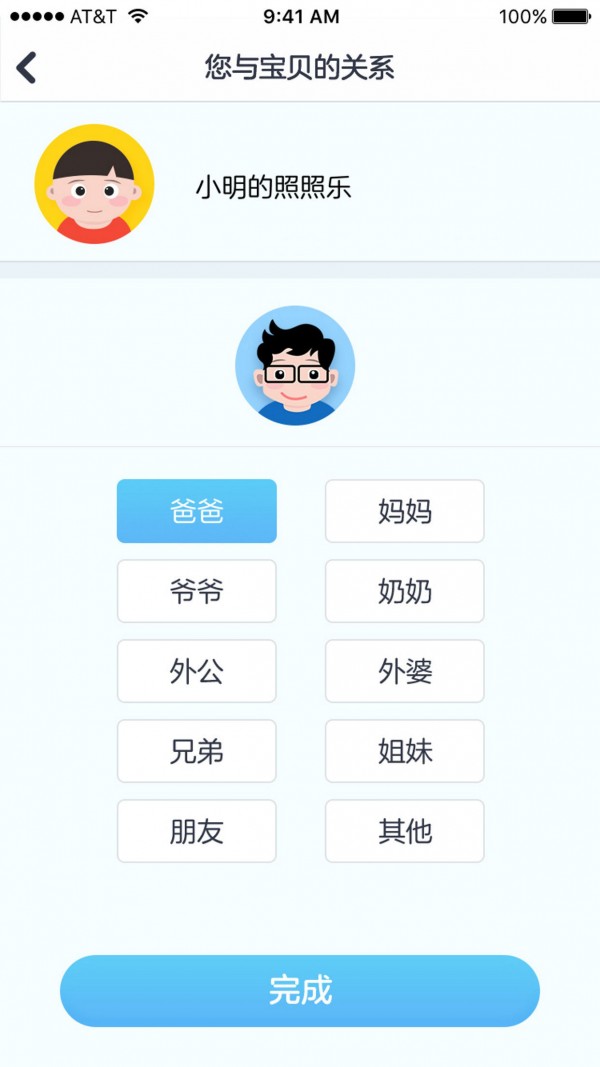
Task: Select 兄弟 as the relationship
Action: tap(197, 751)
